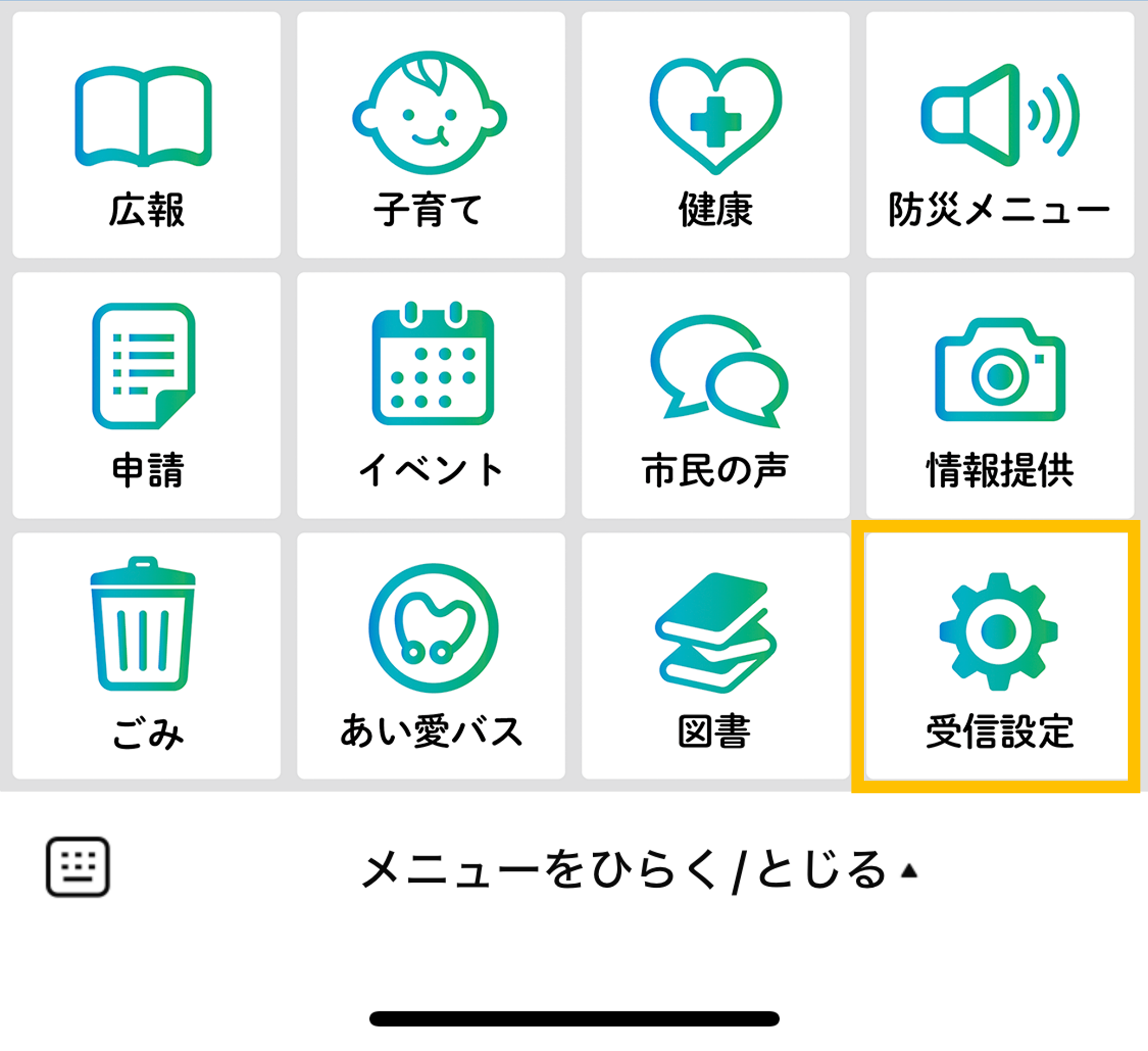Open the 図書 library tile
Image resolution: width=1148 pixels, height=1051 pixels.
(715, 655)
